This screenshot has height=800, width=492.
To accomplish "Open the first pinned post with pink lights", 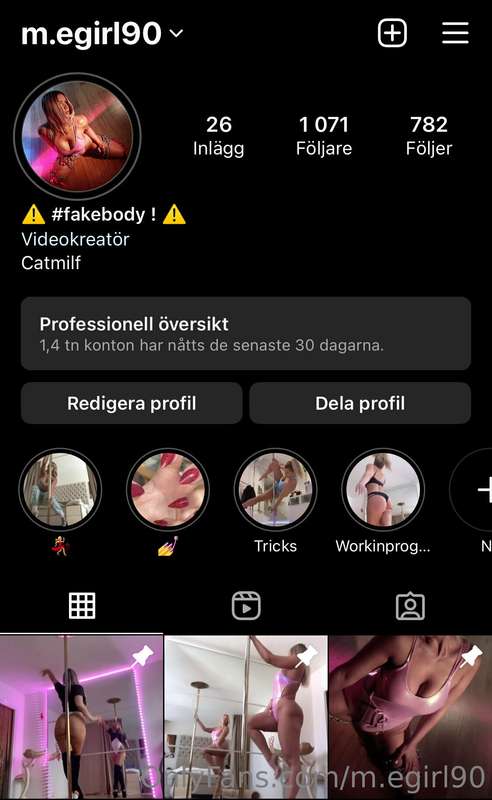I will (x=82, y=717).
